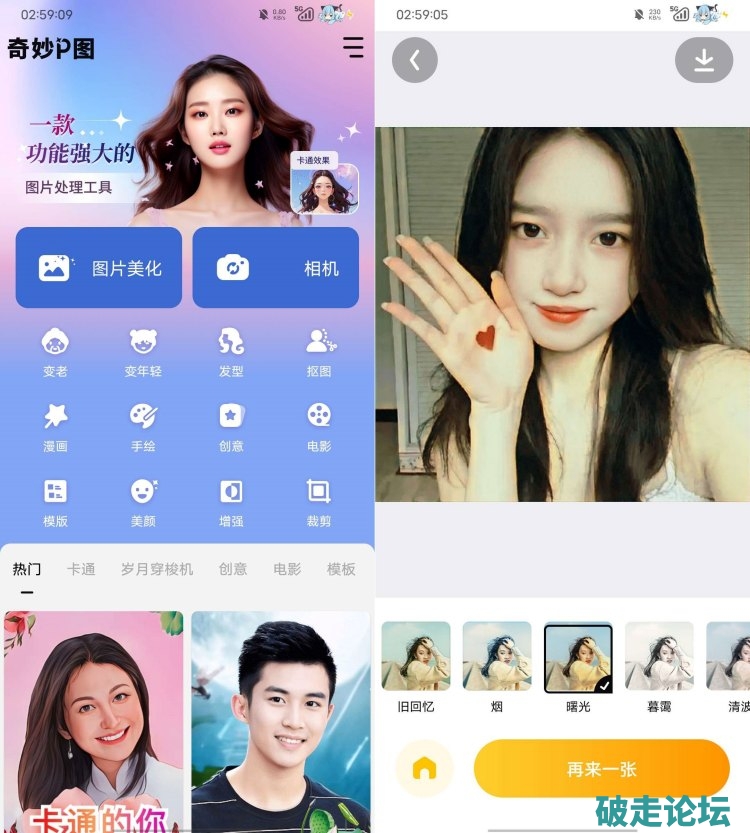This screenshot has height=833, width=750.
Task: Select the 变老 aging effect
Action: (55, 352)
